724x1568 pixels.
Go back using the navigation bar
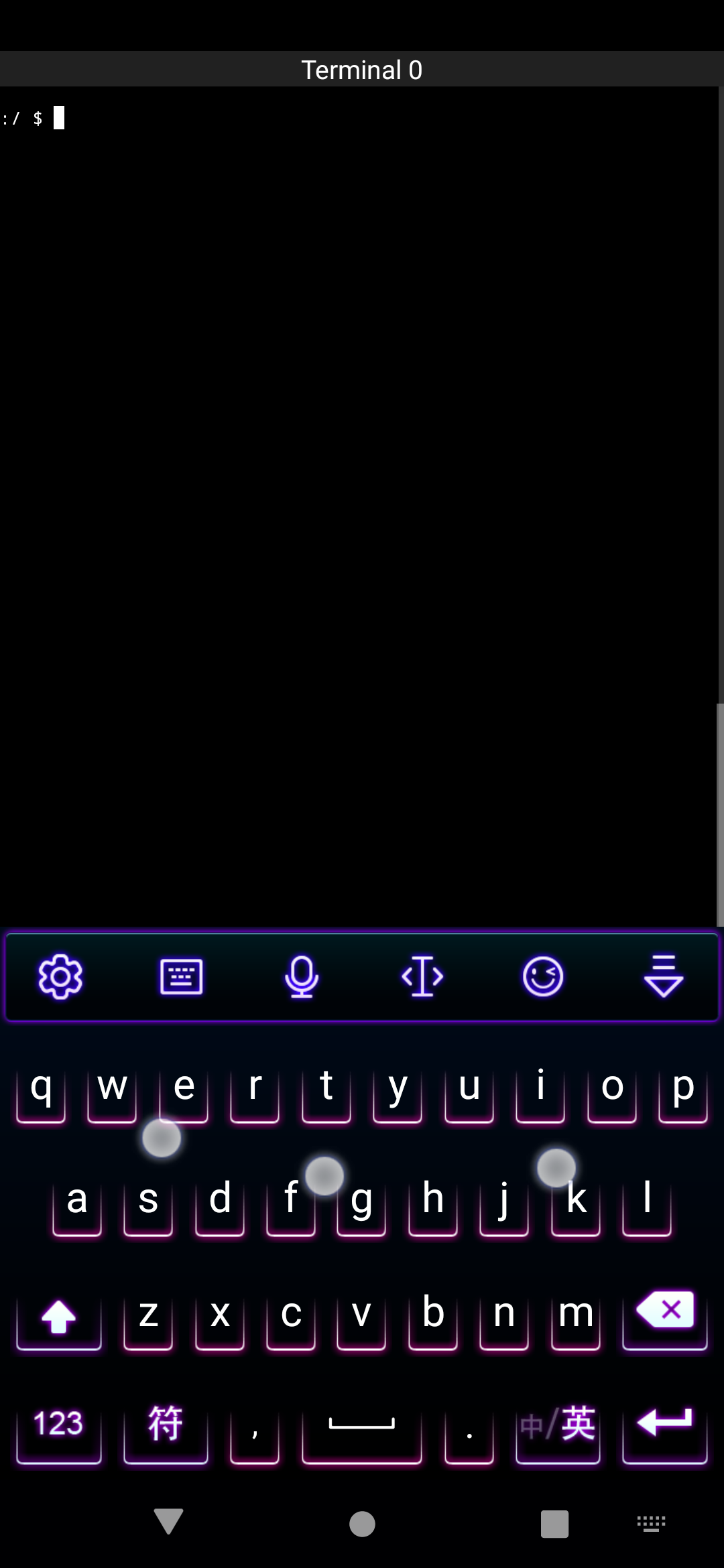pyautogui.click(x=168, y=1523)
